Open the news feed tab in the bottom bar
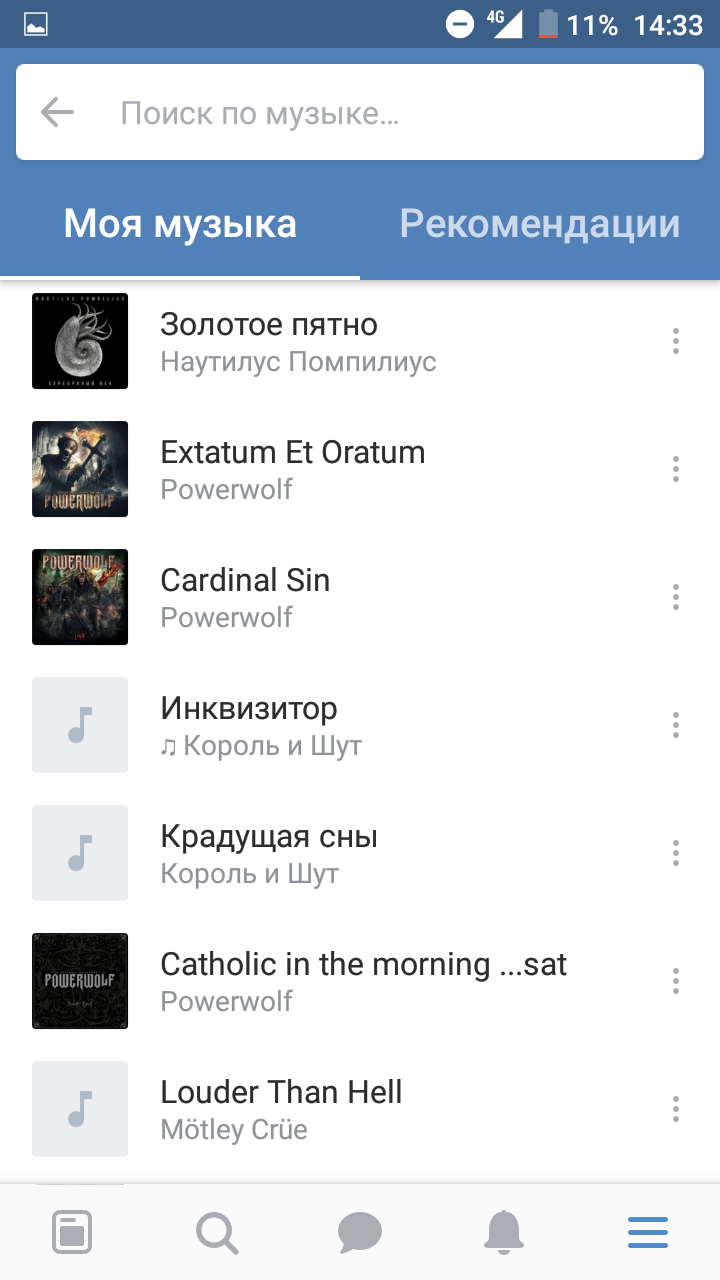This screenshot has height=1280, width=720. click(x=72, y=1232)
